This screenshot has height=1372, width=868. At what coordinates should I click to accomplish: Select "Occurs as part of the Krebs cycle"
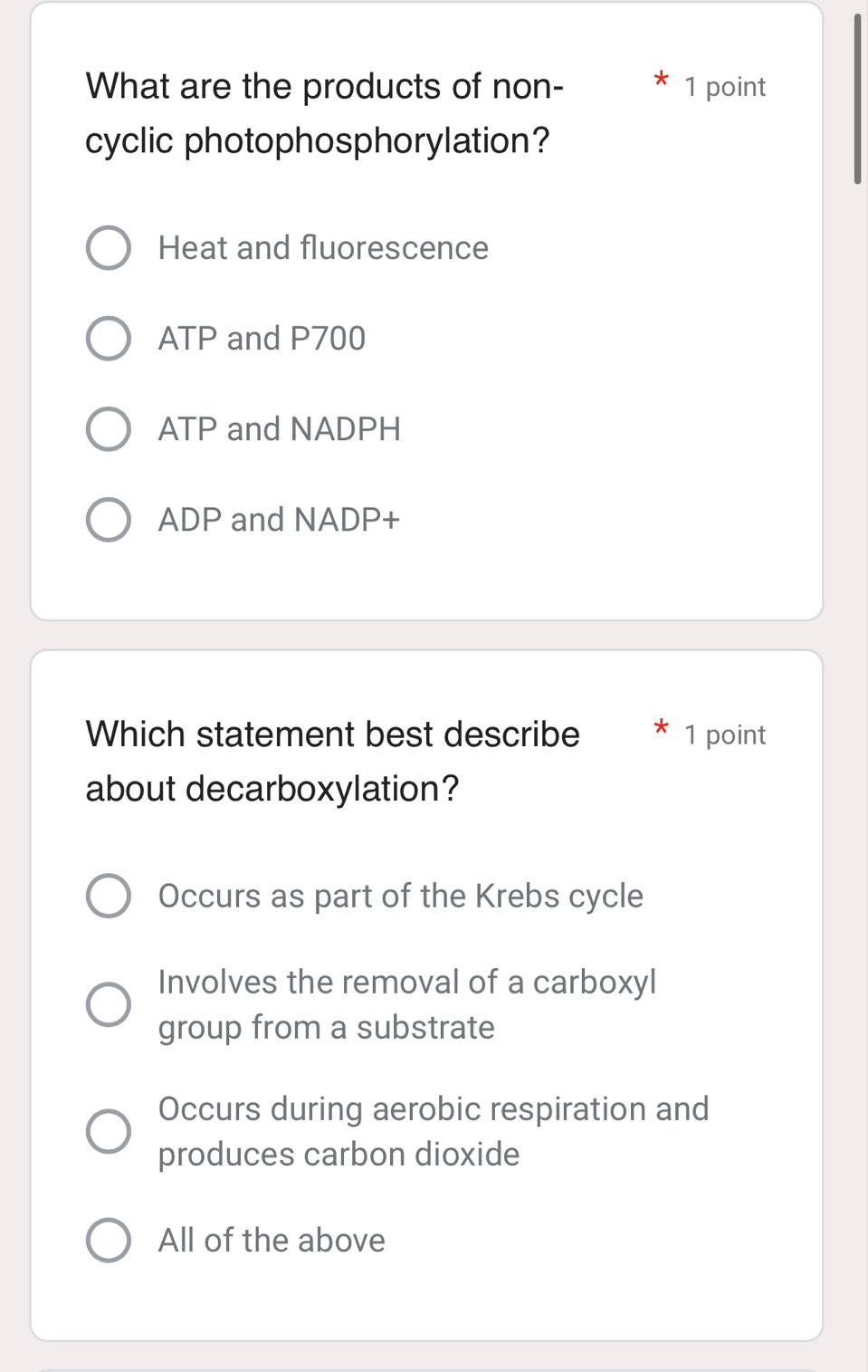coord(109,896)
